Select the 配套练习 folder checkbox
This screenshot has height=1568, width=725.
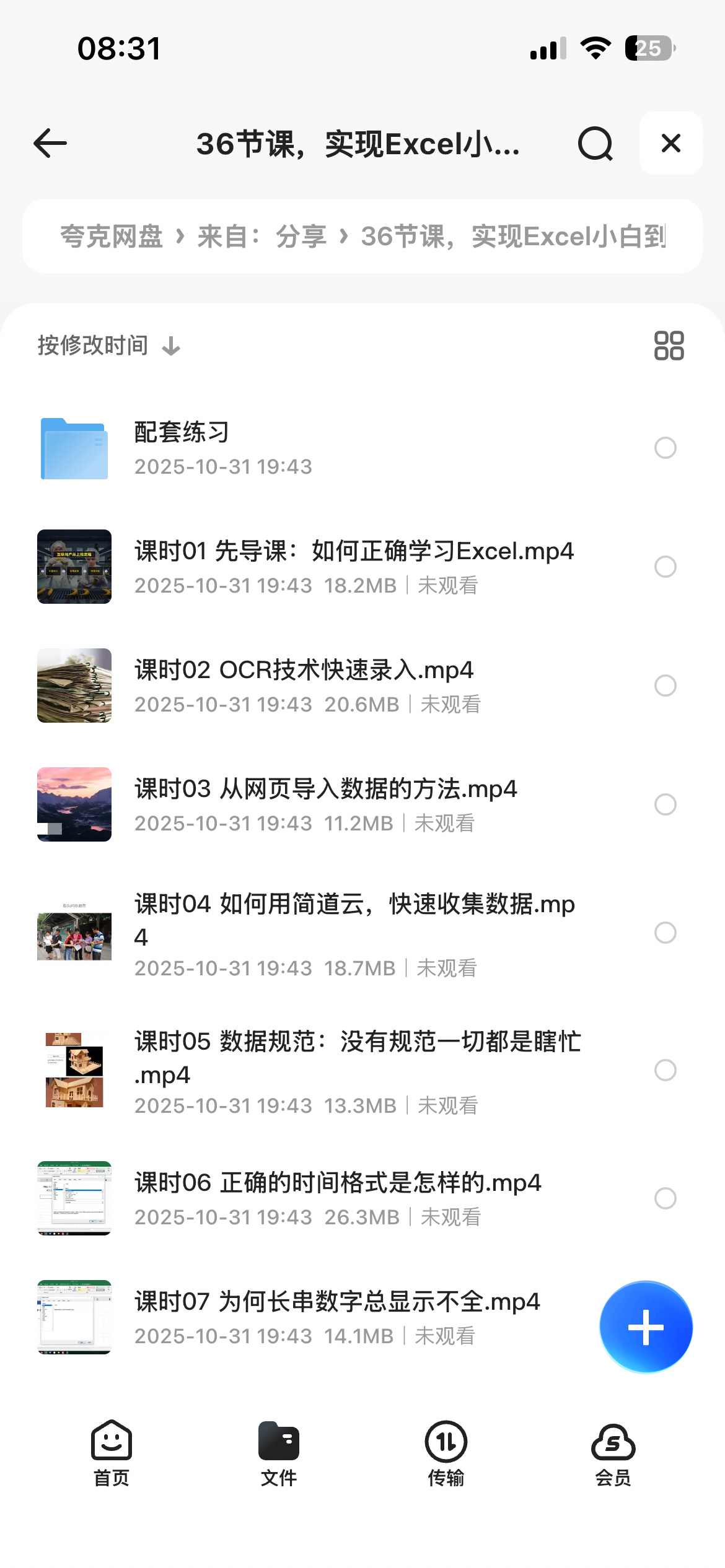coord(666,447)
